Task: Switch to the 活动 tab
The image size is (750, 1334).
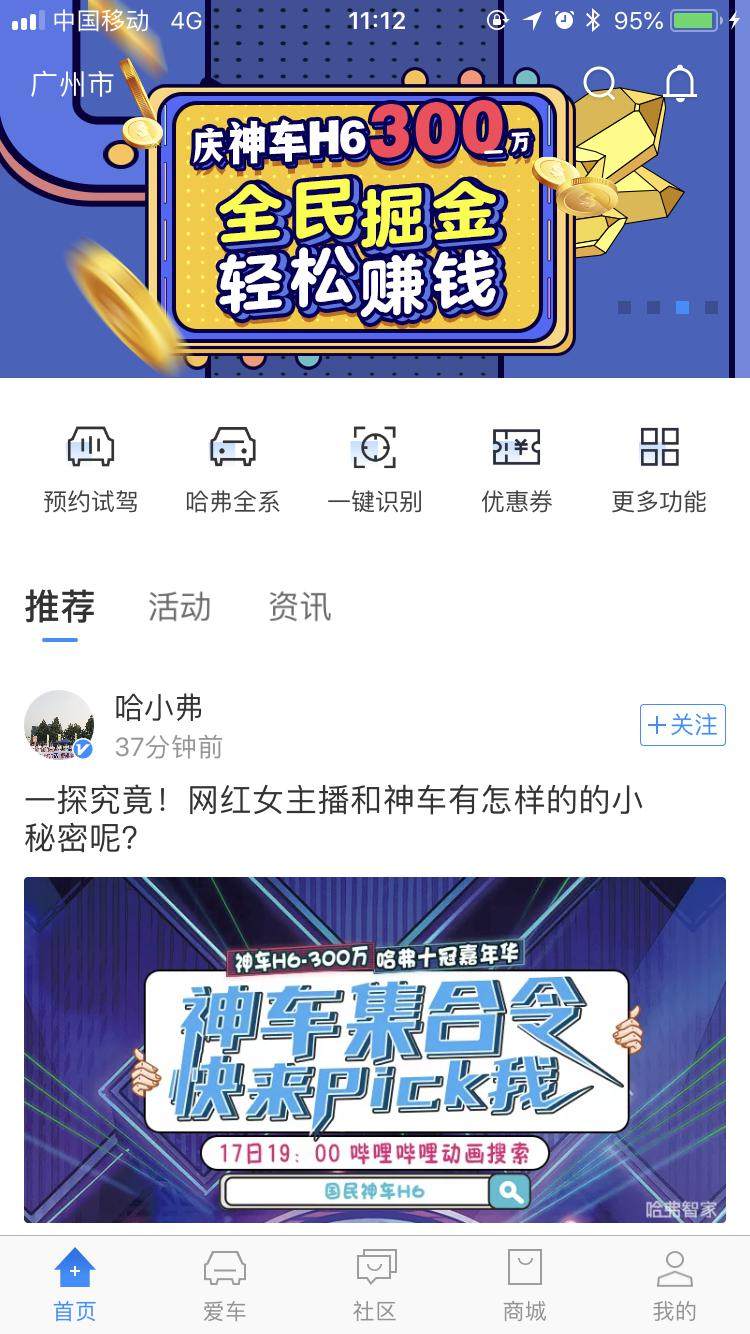Action: (x=180, y=607)
